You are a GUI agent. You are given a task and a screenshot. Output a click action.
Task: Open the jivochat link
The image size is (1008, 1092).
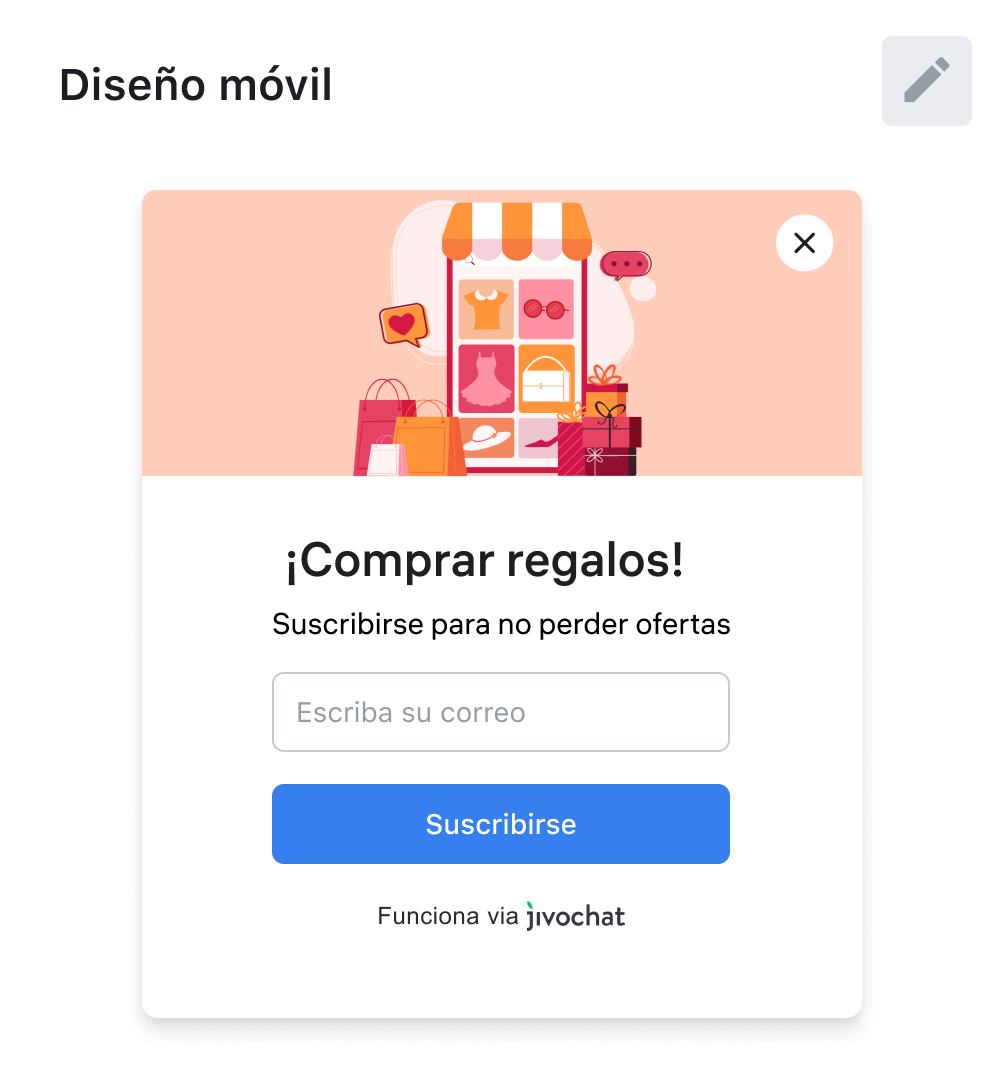(575, 916)
